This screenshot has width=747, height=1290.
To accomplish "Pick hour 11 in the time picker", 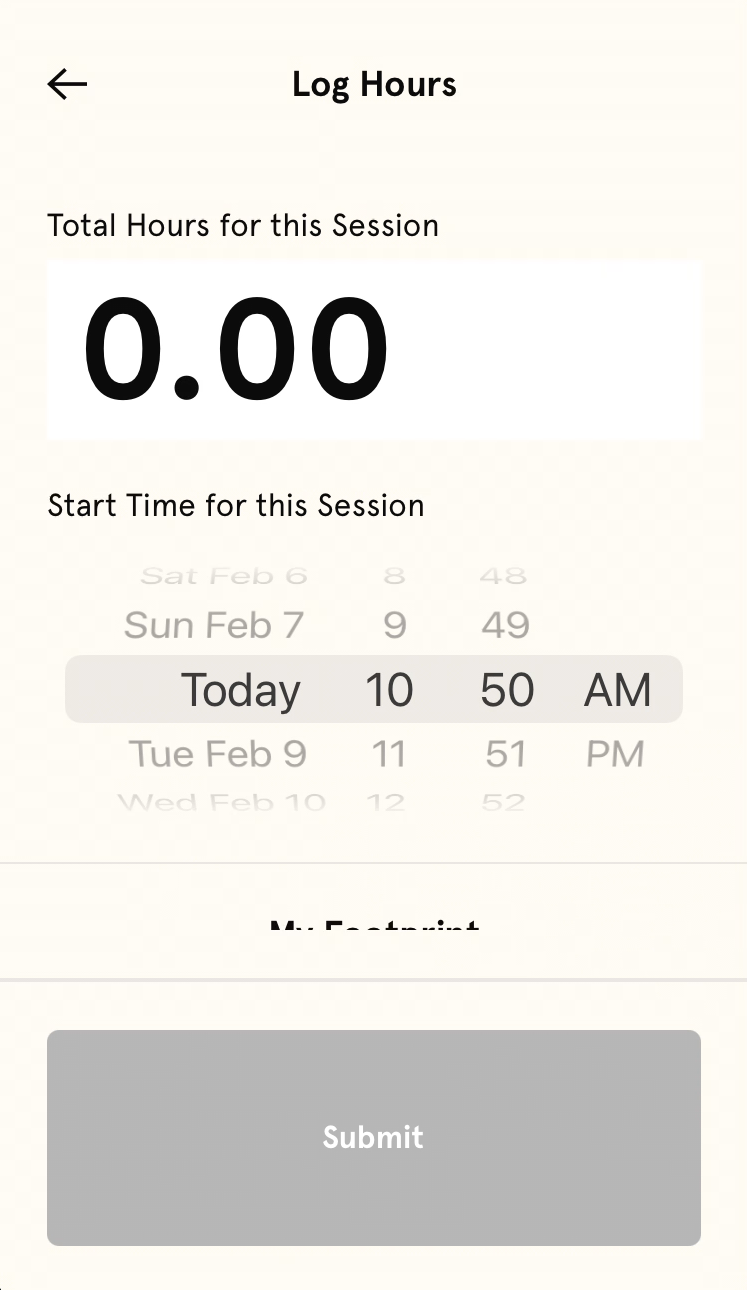I will click(x=389, y=754).
